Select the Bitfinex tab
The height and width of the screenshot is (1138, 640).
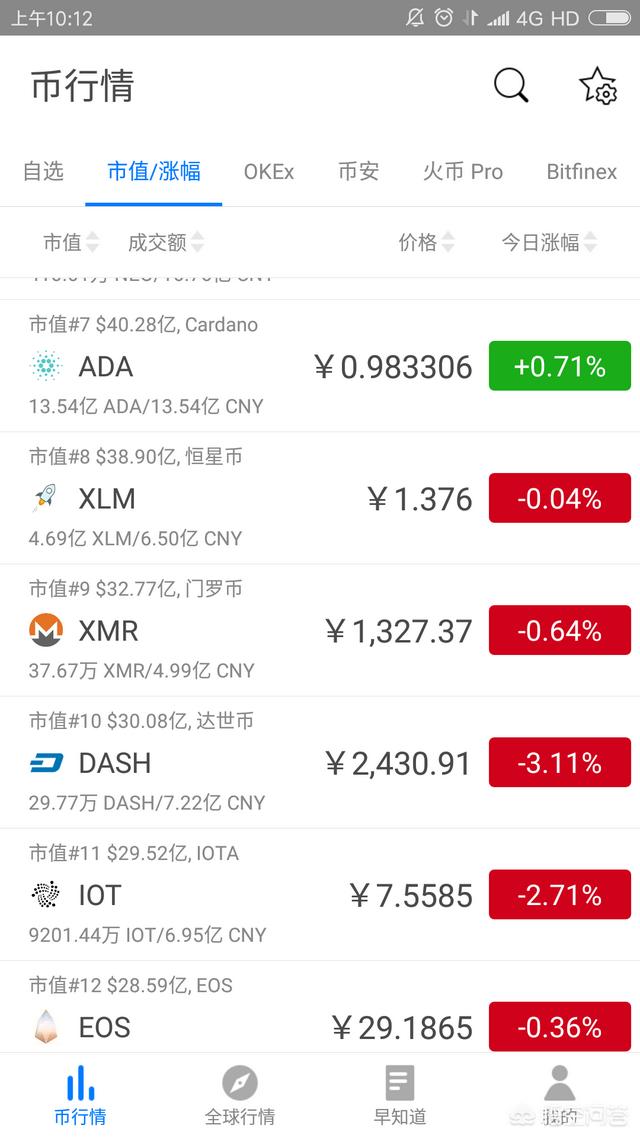click(582, 171)
